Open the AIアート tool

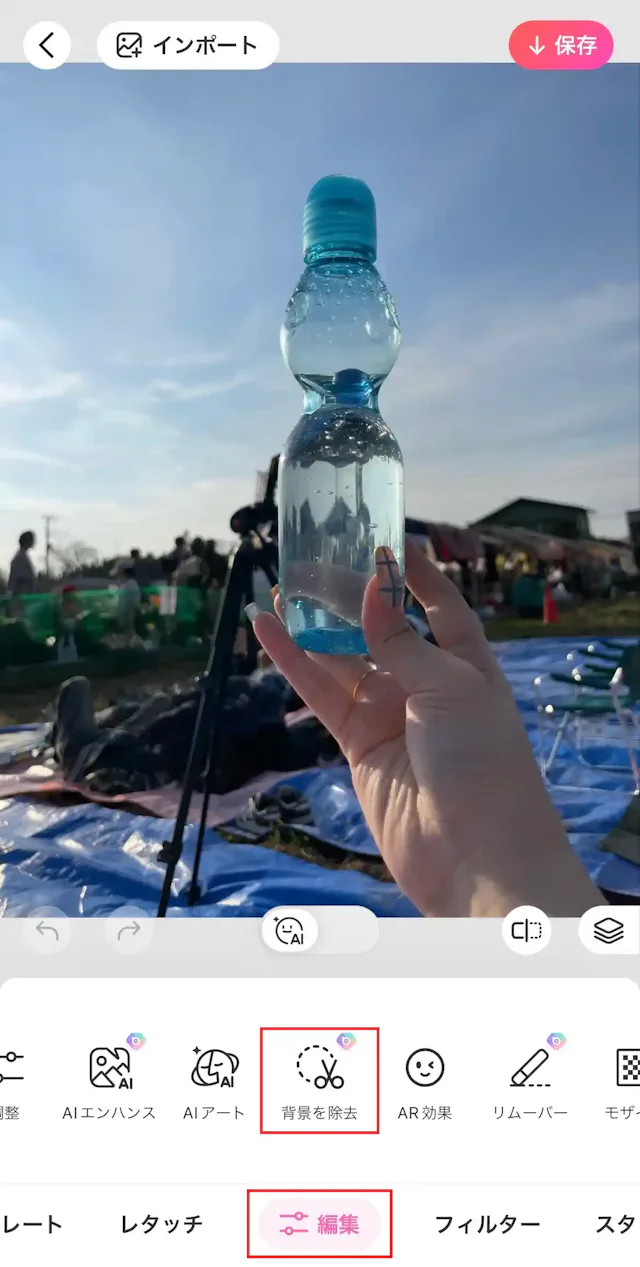tap(214, 1080)
